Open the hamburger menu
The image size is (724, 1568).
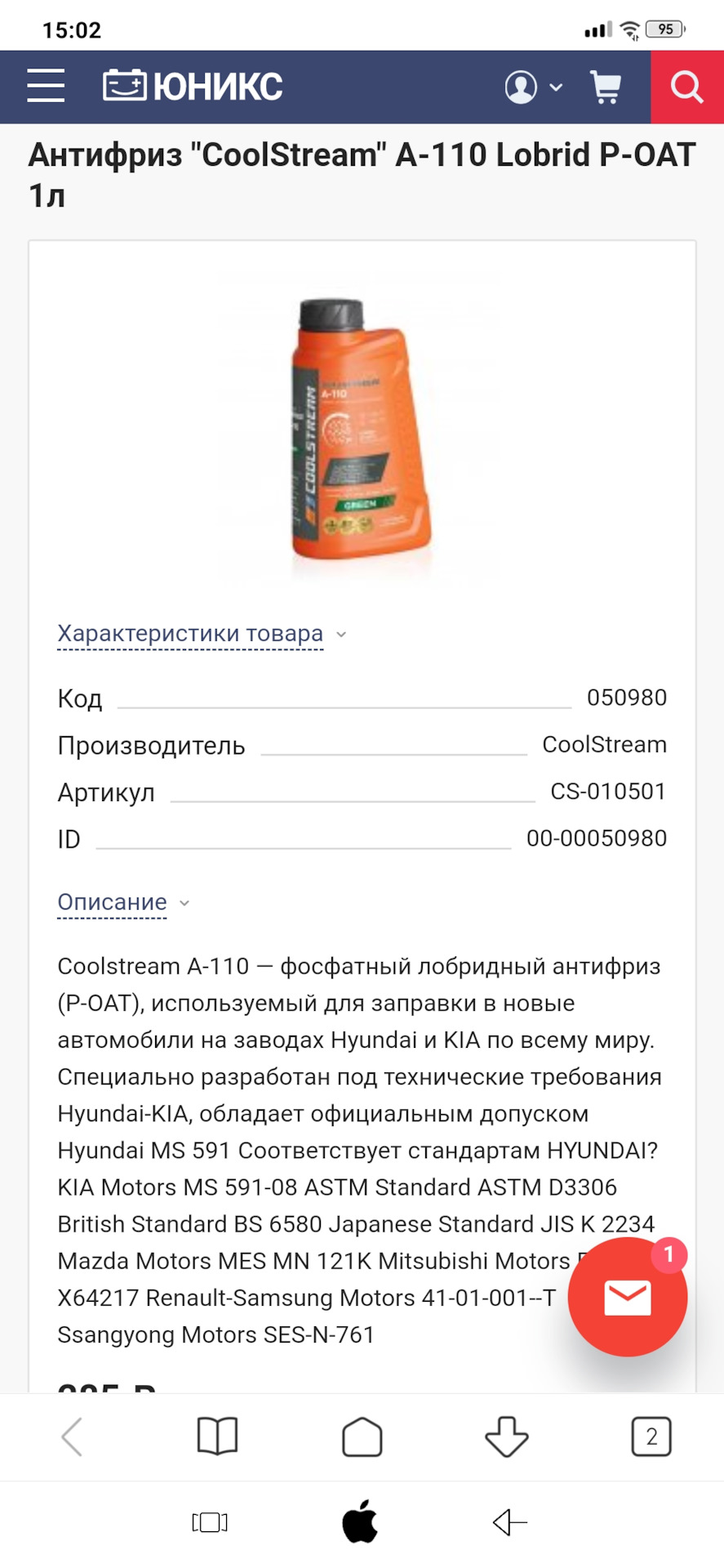point(46,86)
